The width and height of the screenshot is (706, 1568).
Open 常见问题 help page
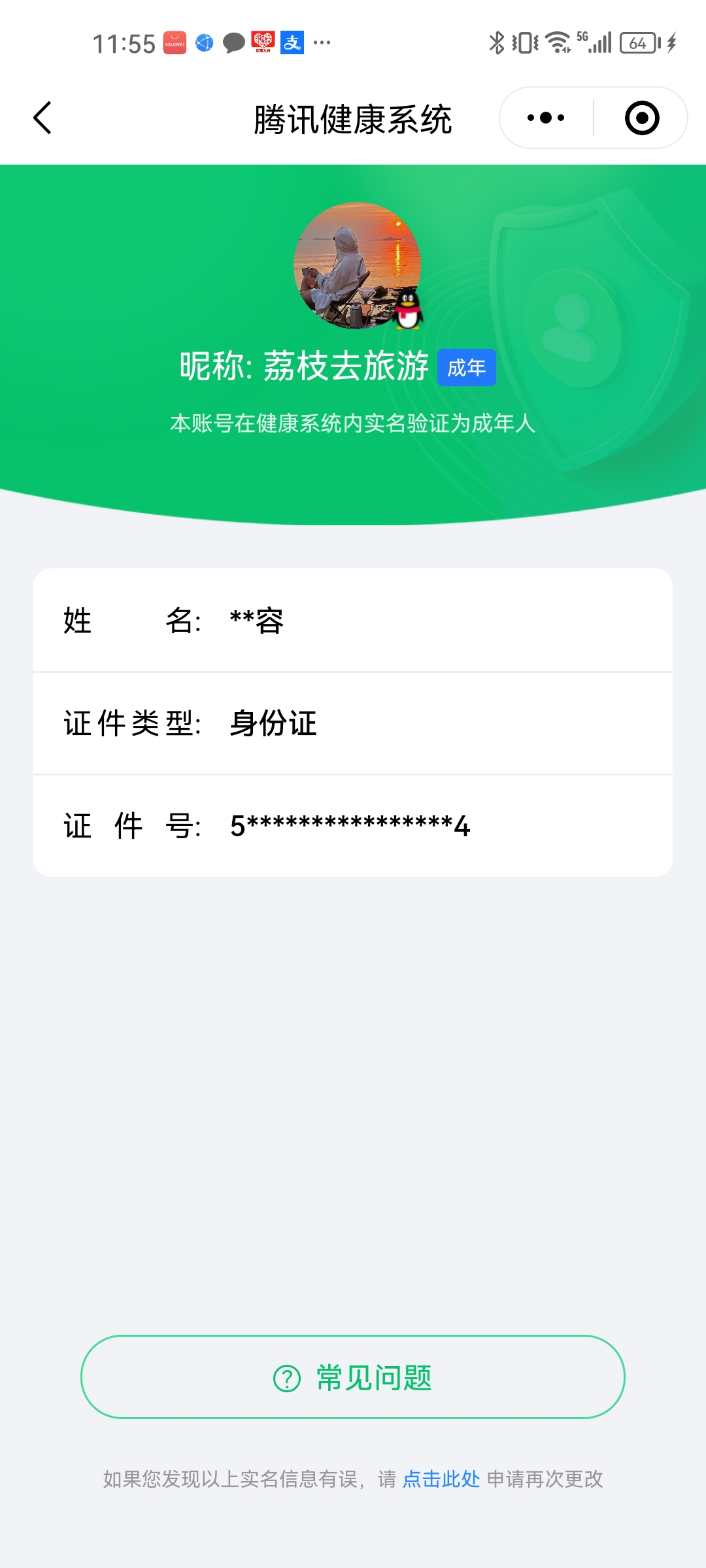[x=353, y=1377]
